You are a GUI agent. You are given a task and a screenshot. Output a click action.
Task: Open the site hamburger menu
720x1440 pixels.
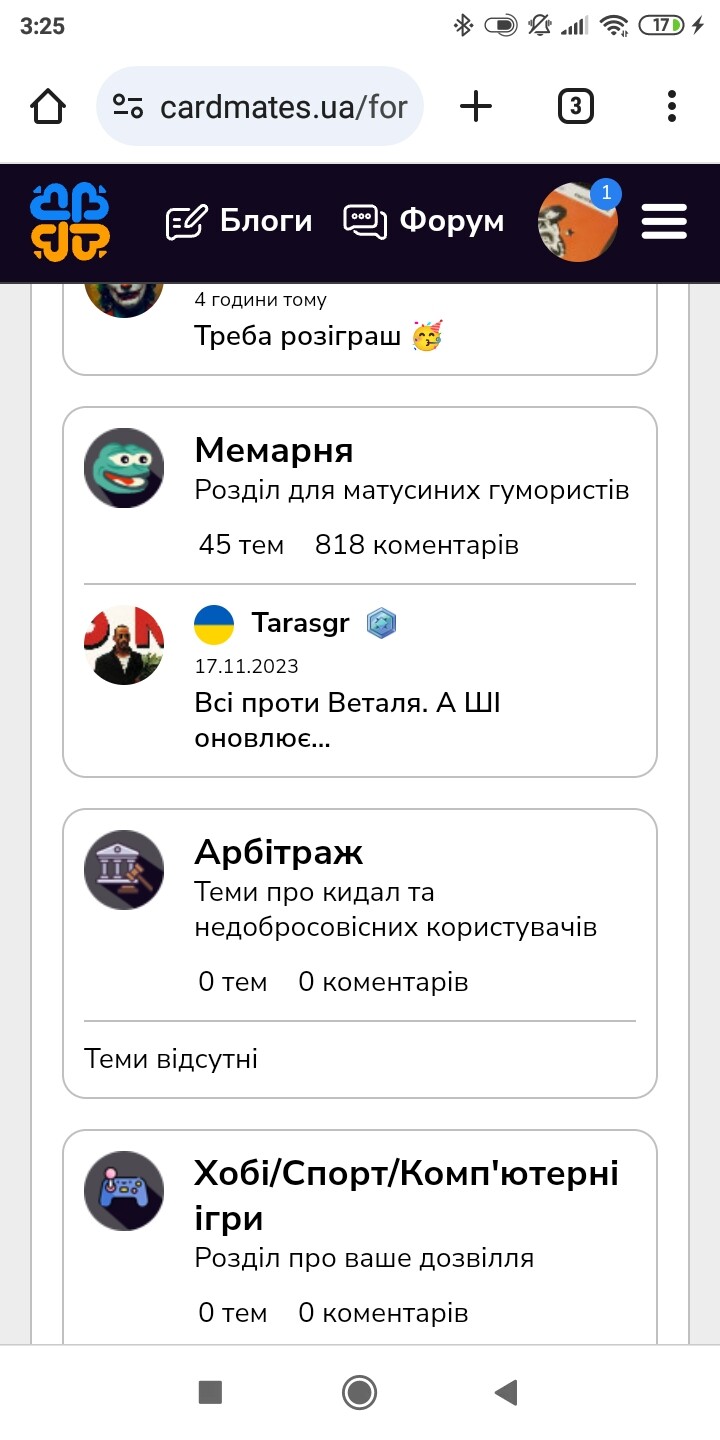tap(664, 221)
